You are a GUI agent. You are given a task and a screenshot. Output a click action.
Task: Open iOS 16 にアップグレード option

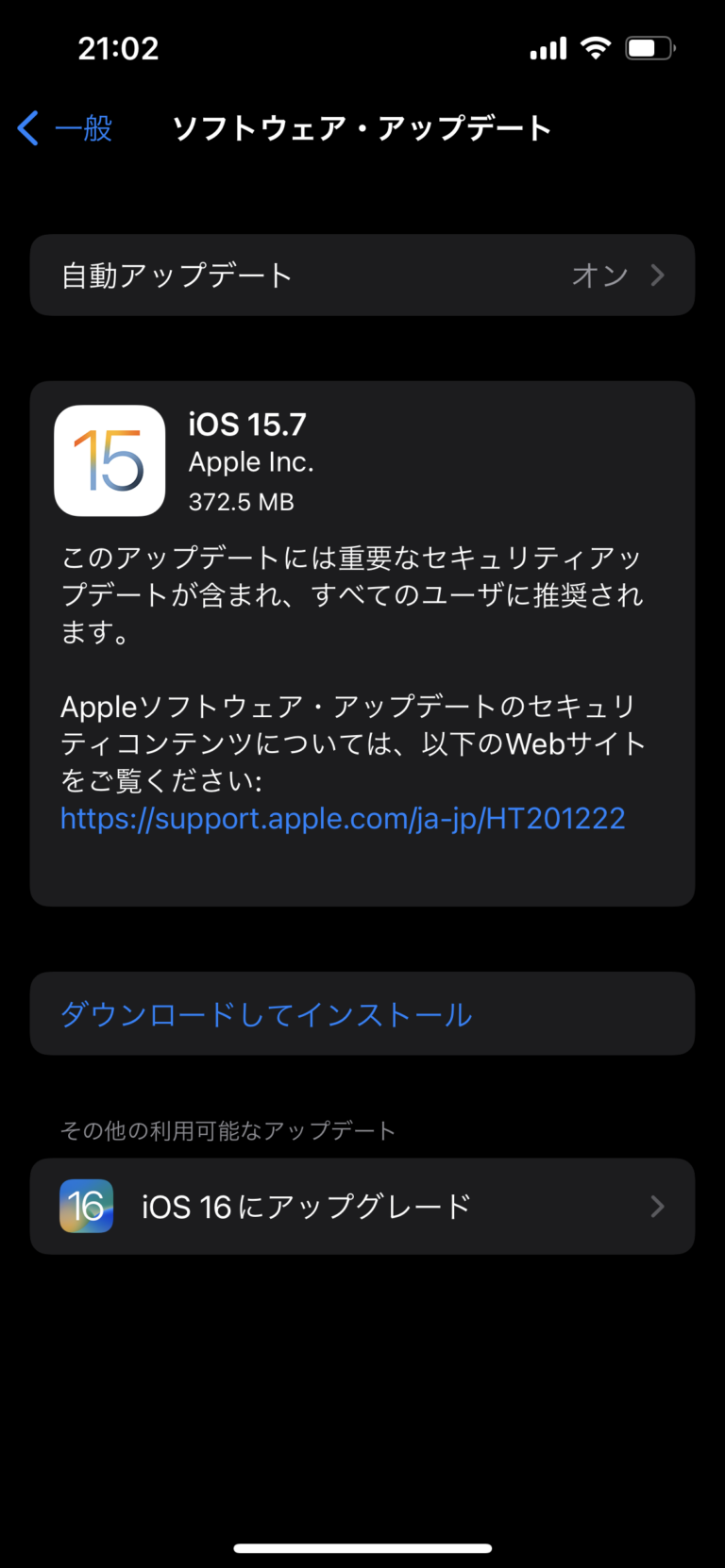pyautogui.click(x=362, y=1207)
